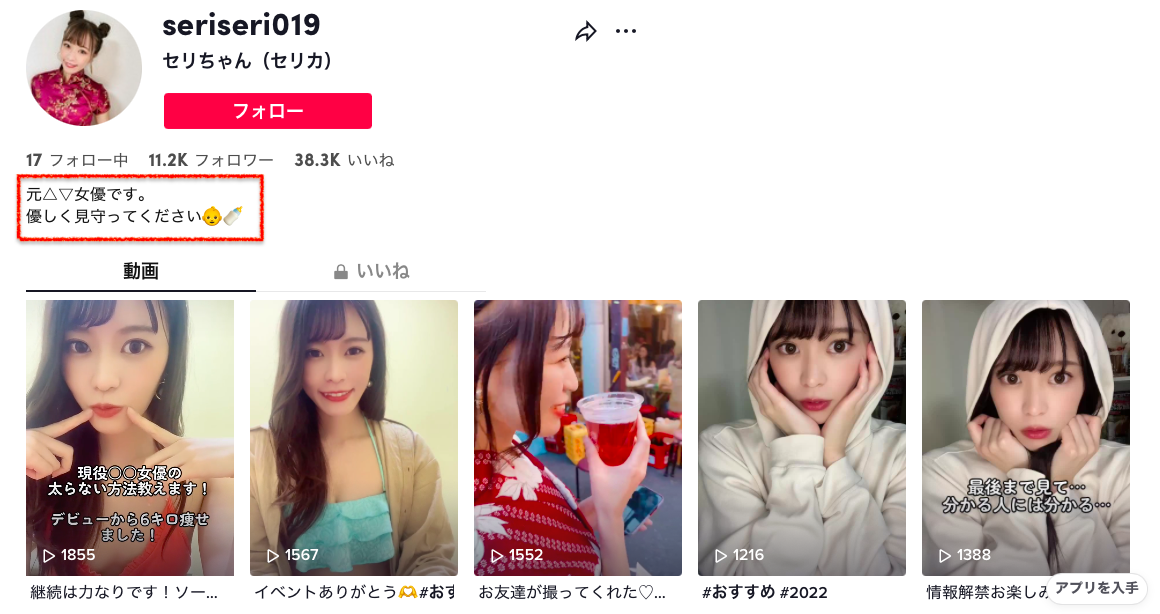Open the three-dot more options menu
Image resolution: width=1160 pixels, height=614 pixels.
[x=626, y=32]
